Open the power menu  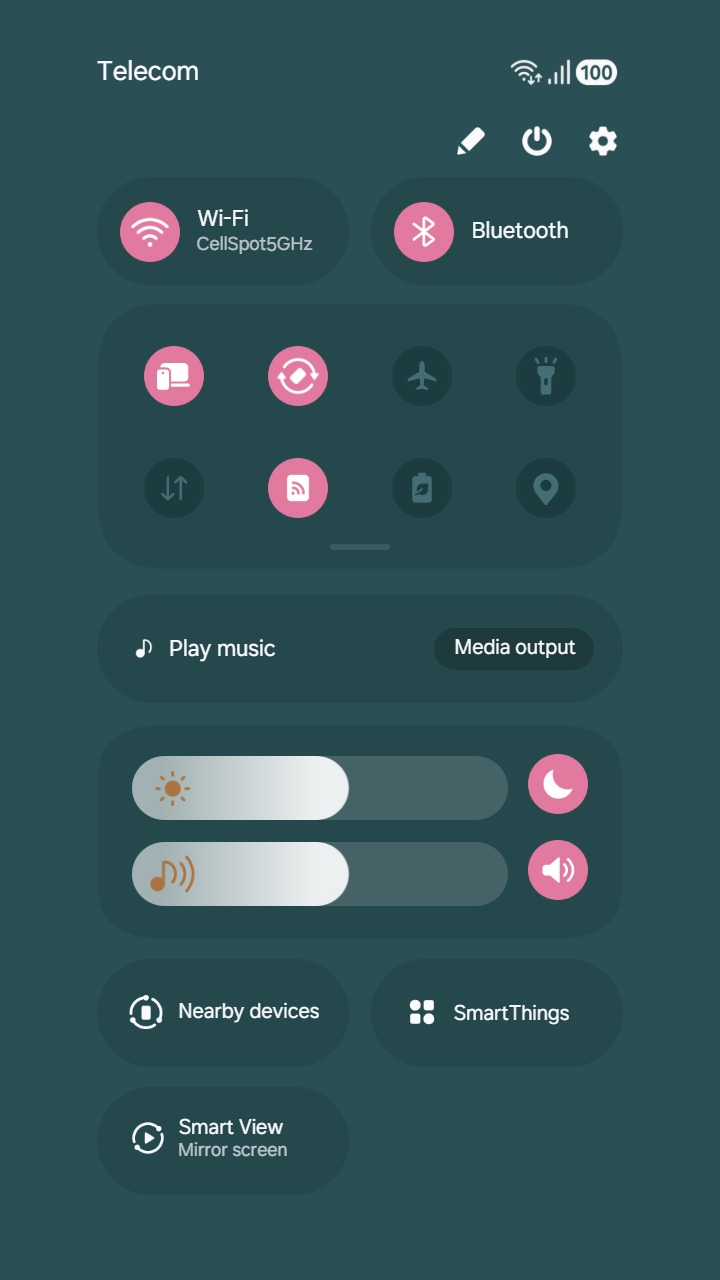537,142
